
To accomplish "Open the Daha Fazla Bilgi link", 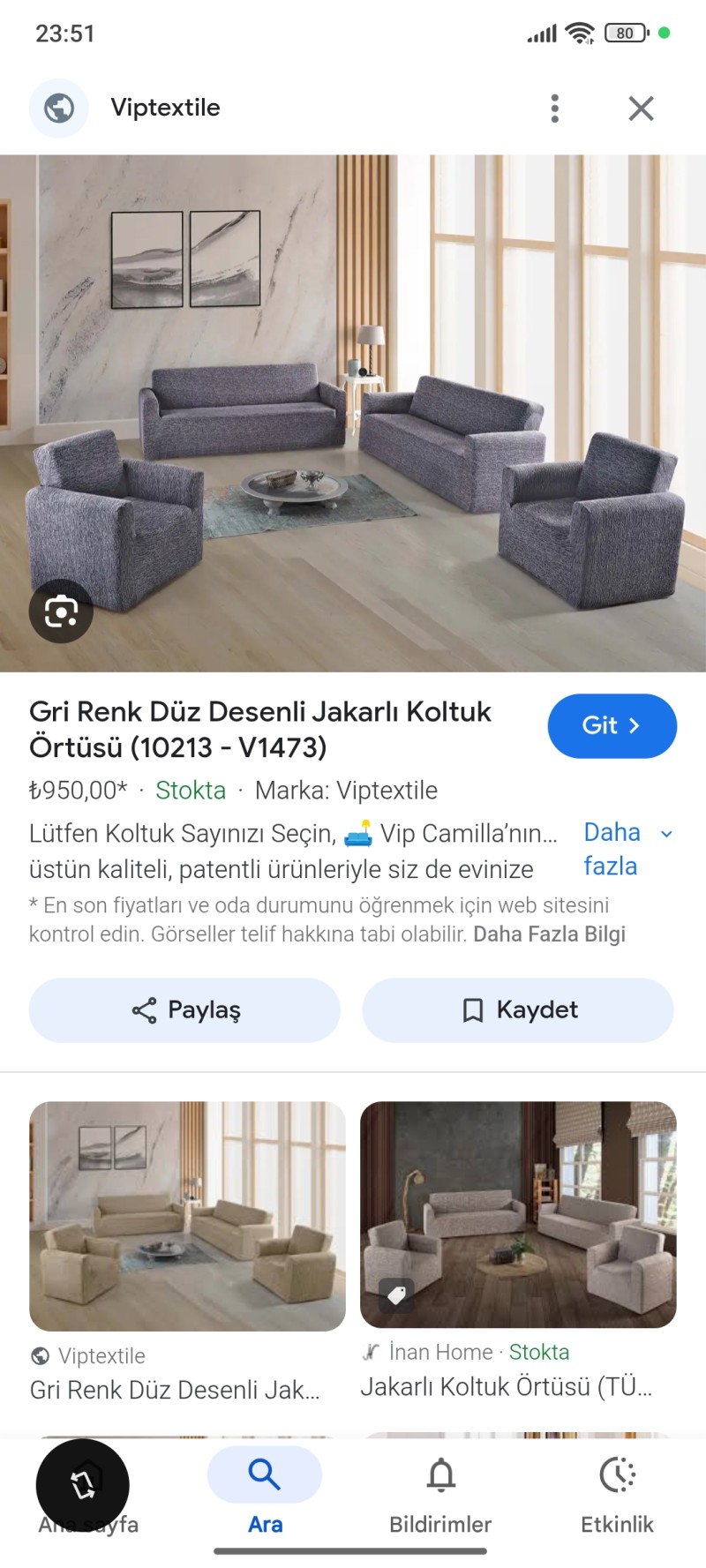I will click(x=549, y=934).
